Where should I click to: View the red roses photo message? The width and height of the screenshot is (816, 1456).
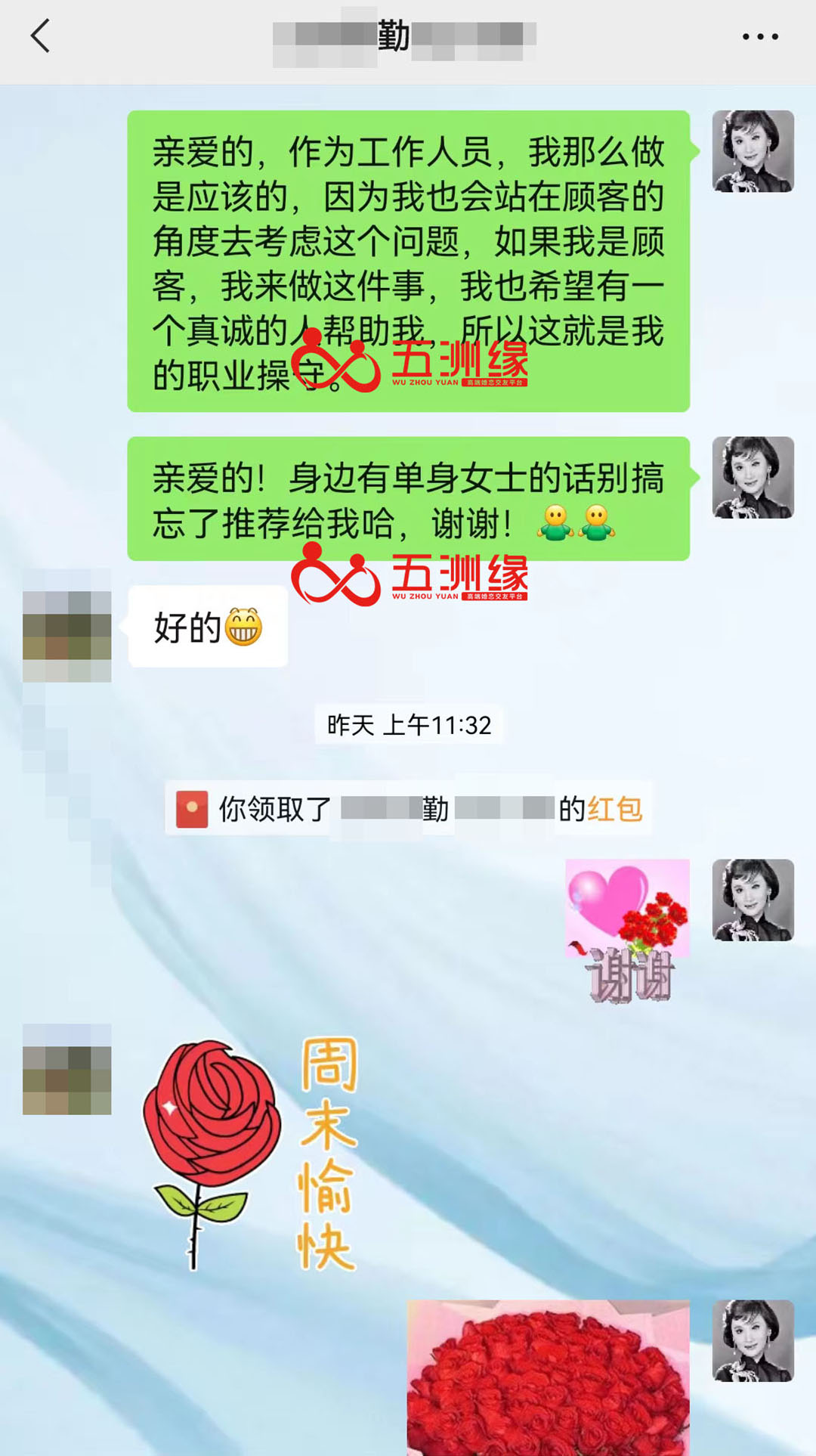pos(548,1376)
